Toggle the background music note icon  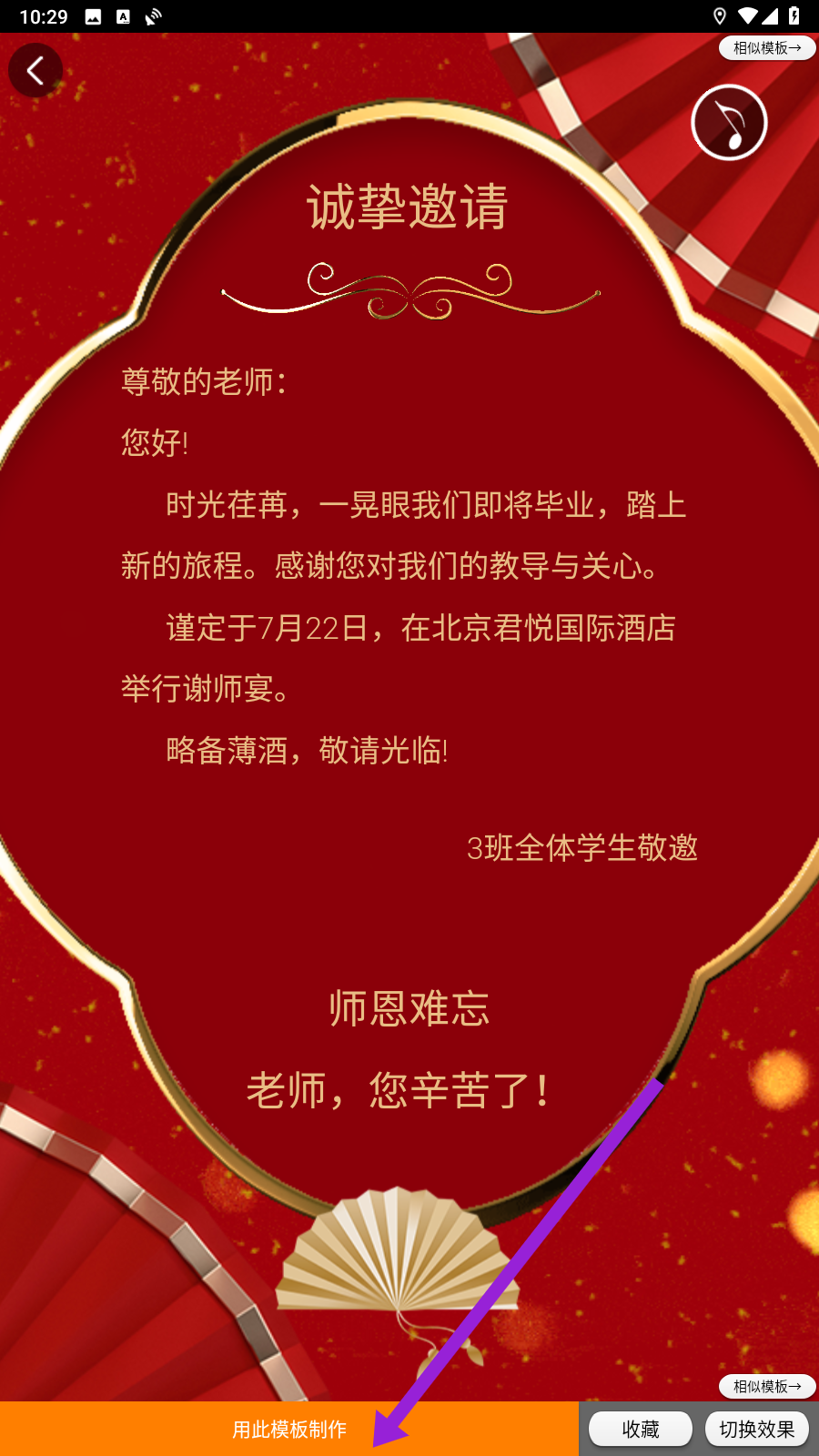click(x=729, y=122)
